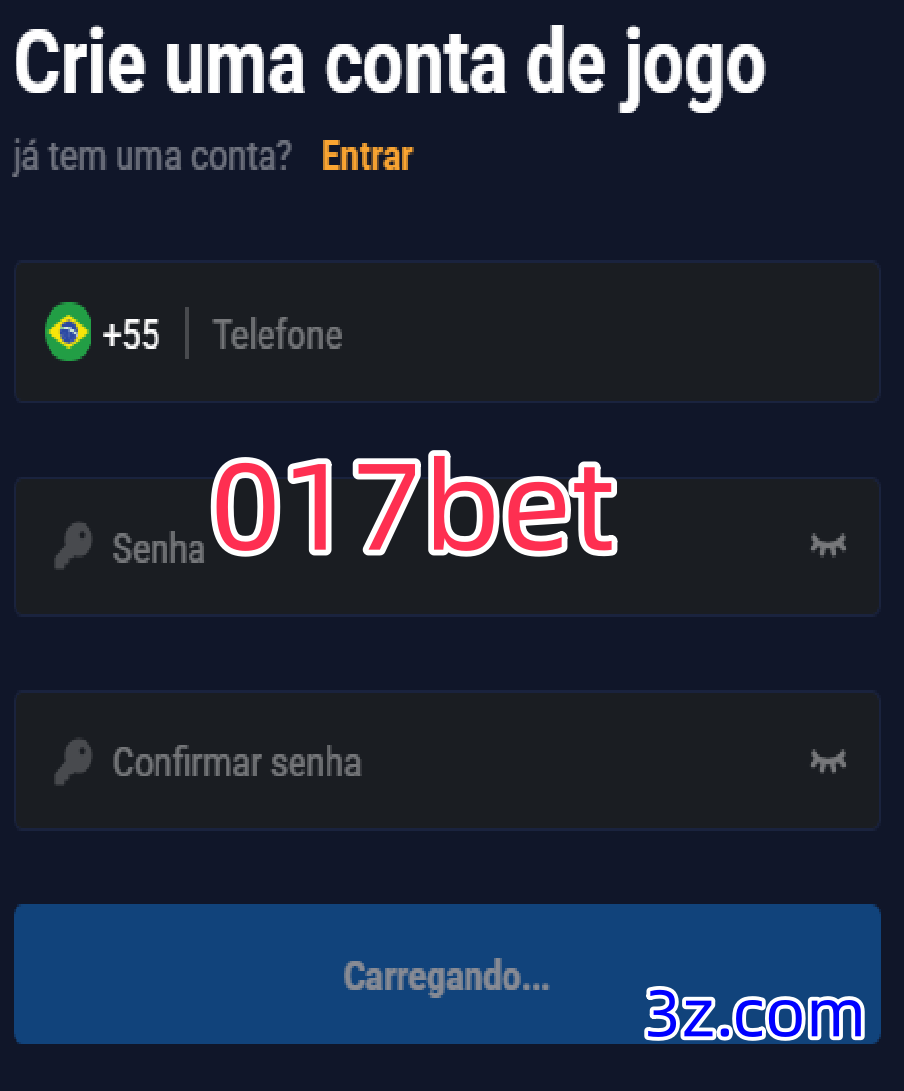Screen dimensions: 904x1091
Task: Show the hidden password characters in Senha
Action: coord(827,547)
